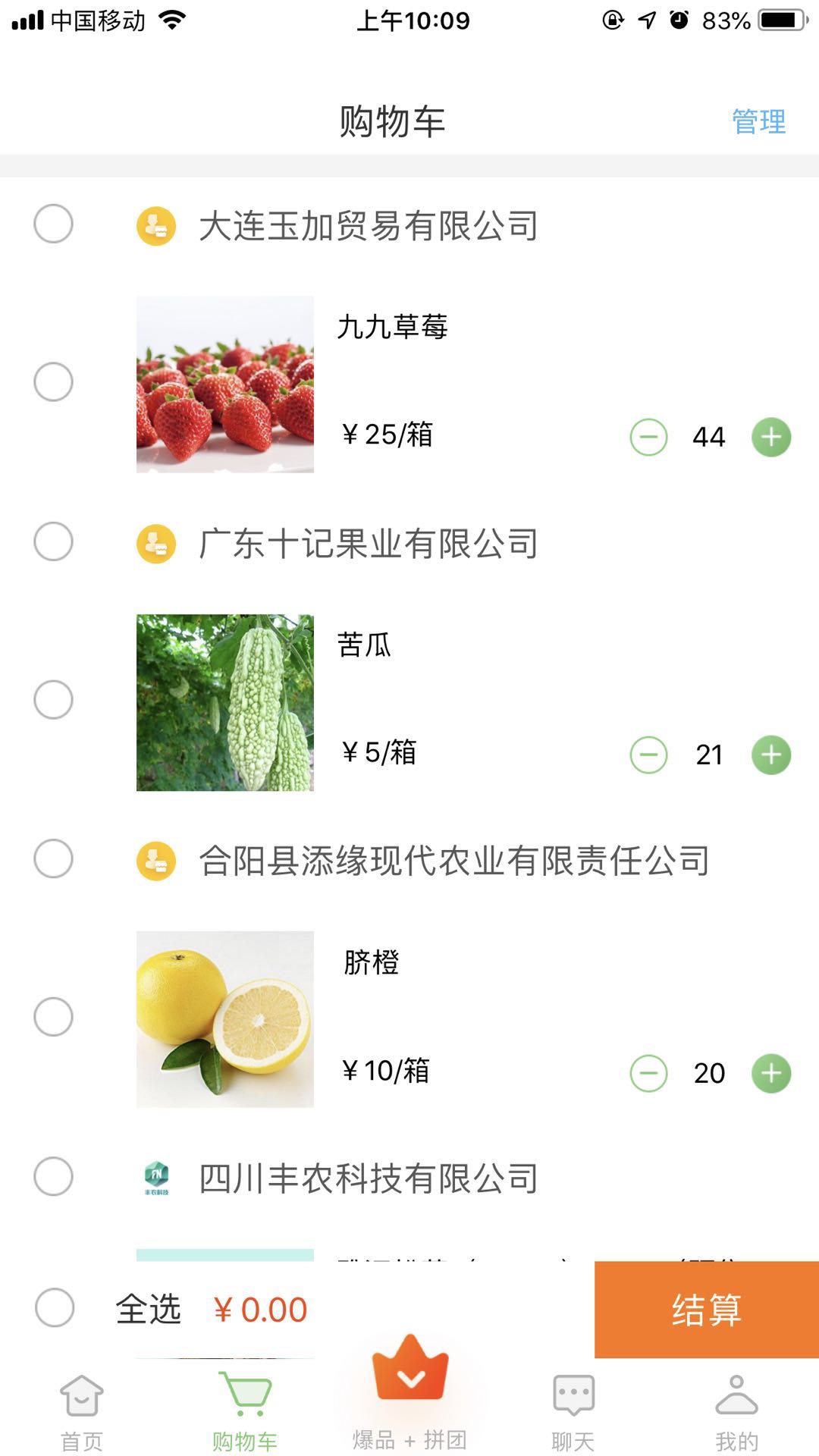Select all items from 广东十记果业有限公司

pyautogui.click(x=53, y=542)
